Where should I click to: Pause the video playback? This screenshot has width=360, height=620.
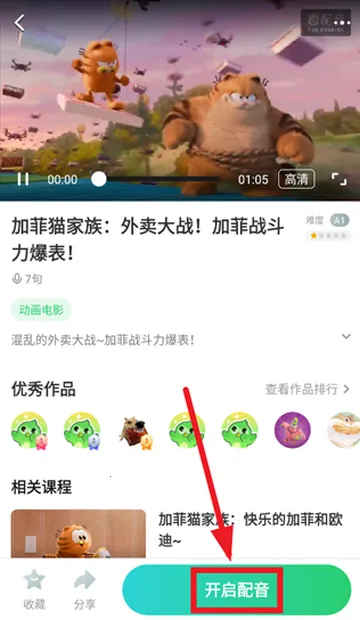[x=23, y=180]
